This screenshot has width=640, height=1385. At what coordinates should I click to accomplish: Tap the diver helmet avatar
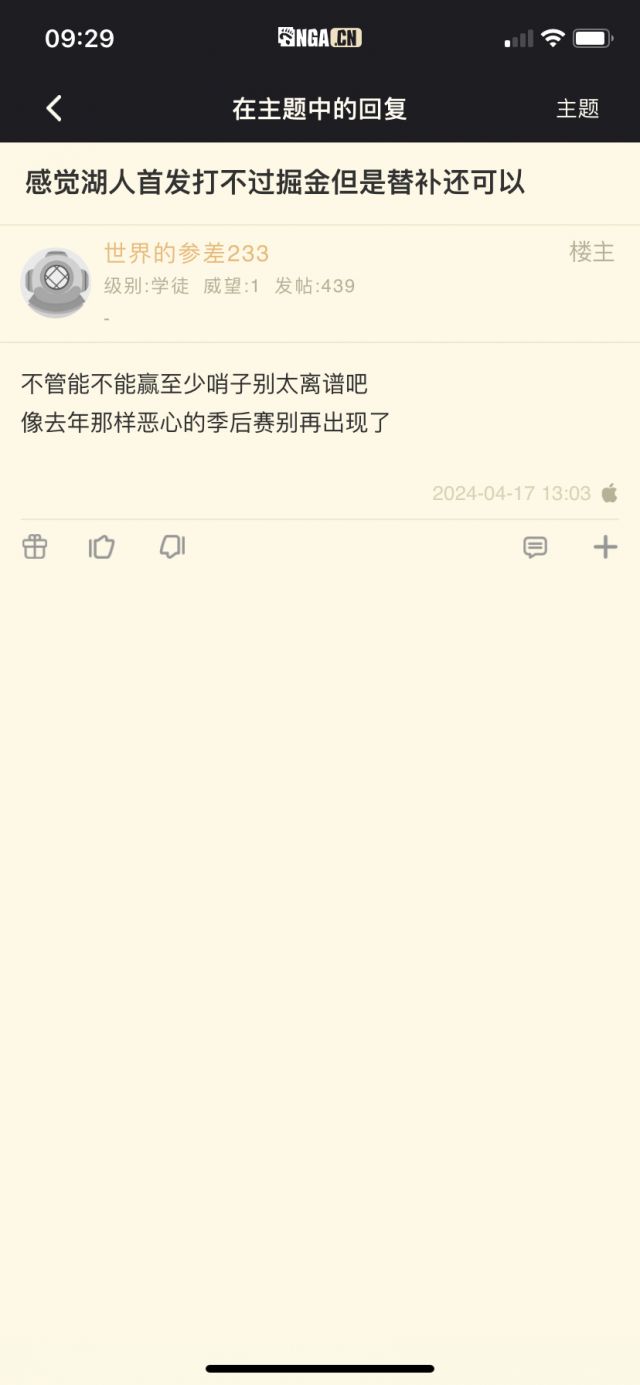(56, 282)
